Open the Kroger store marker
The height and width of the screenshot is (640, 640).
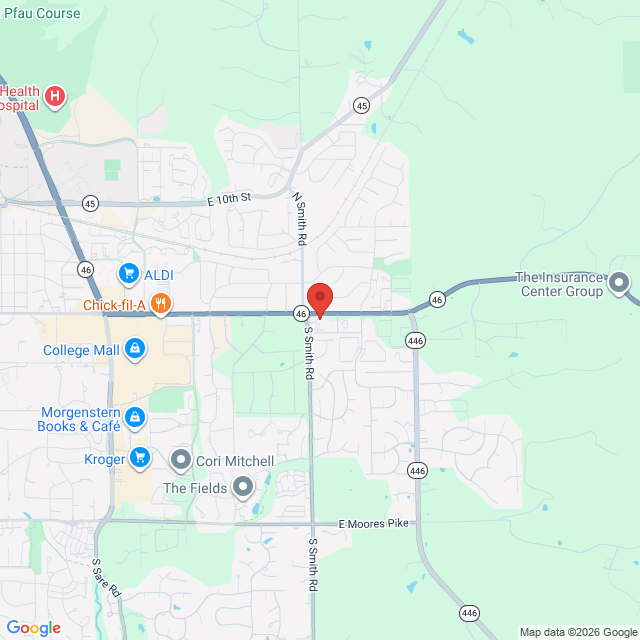140,459
